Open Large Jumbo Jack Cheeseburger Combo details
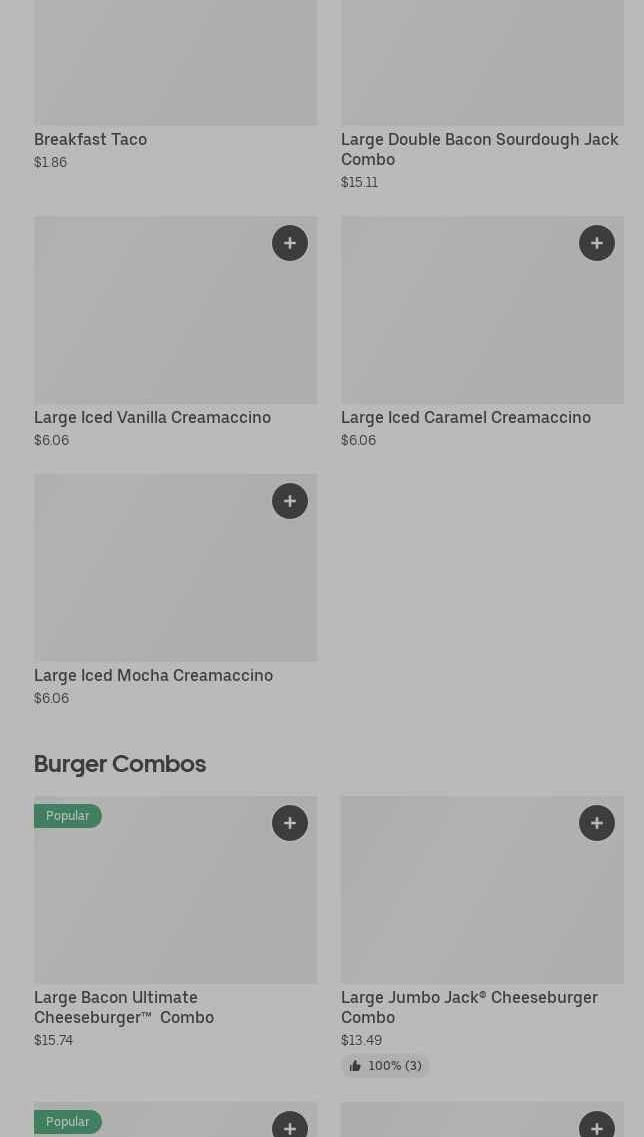 click(x=469, y=1008)
